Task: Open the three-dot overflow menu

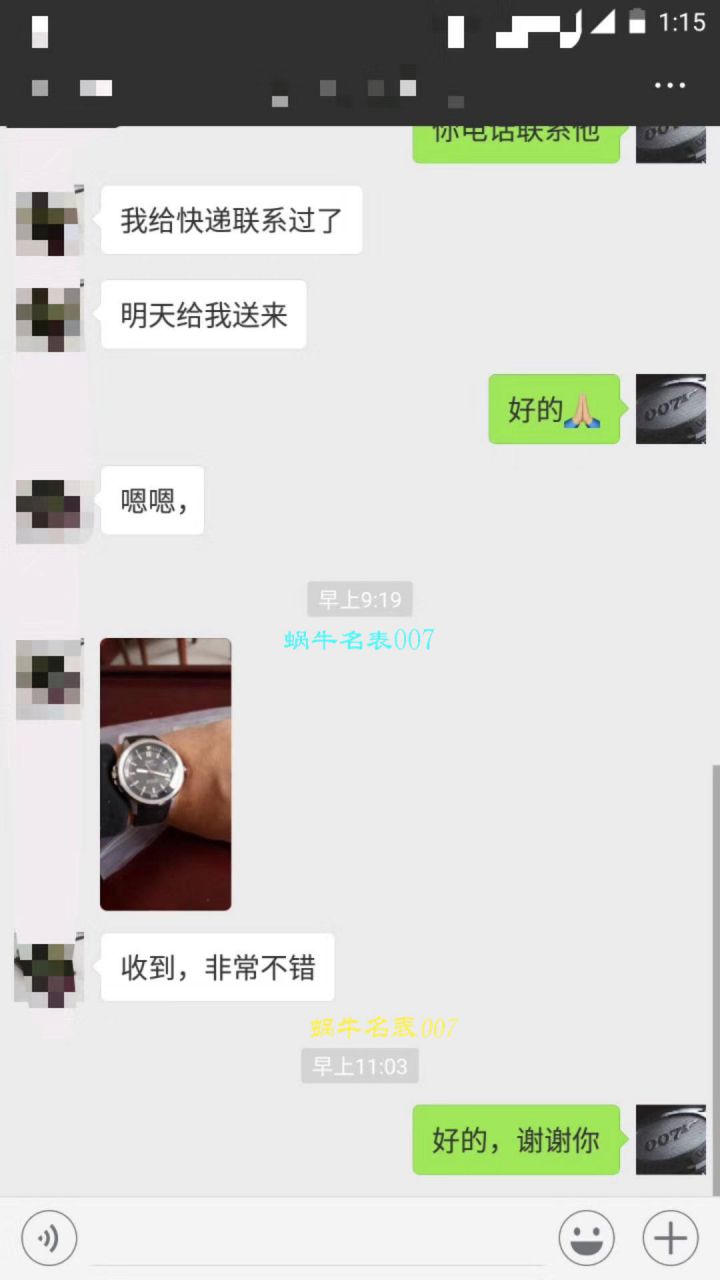Action: (670, 86)
